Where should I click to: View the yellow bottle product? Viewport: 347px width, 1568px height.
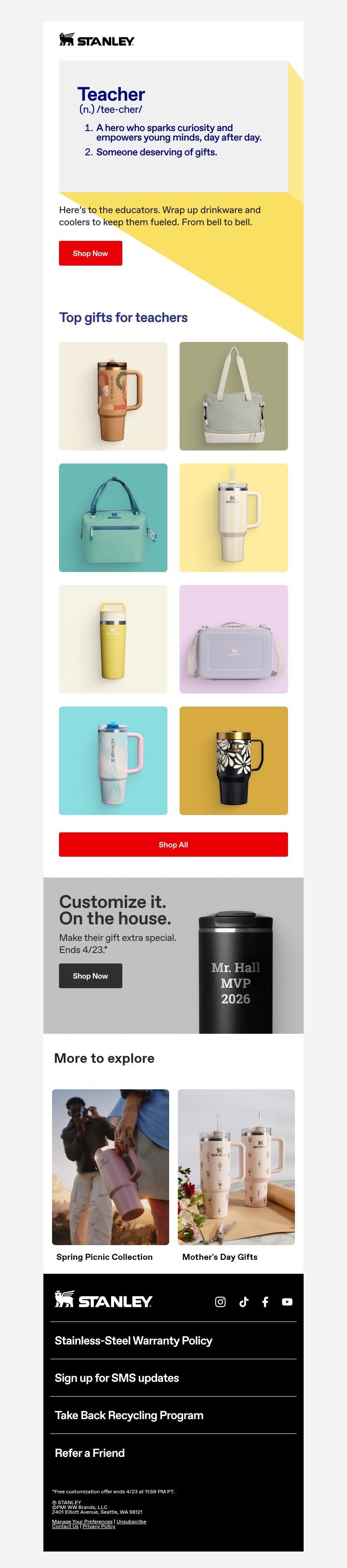pyautogui.click(x=113, y=639)
